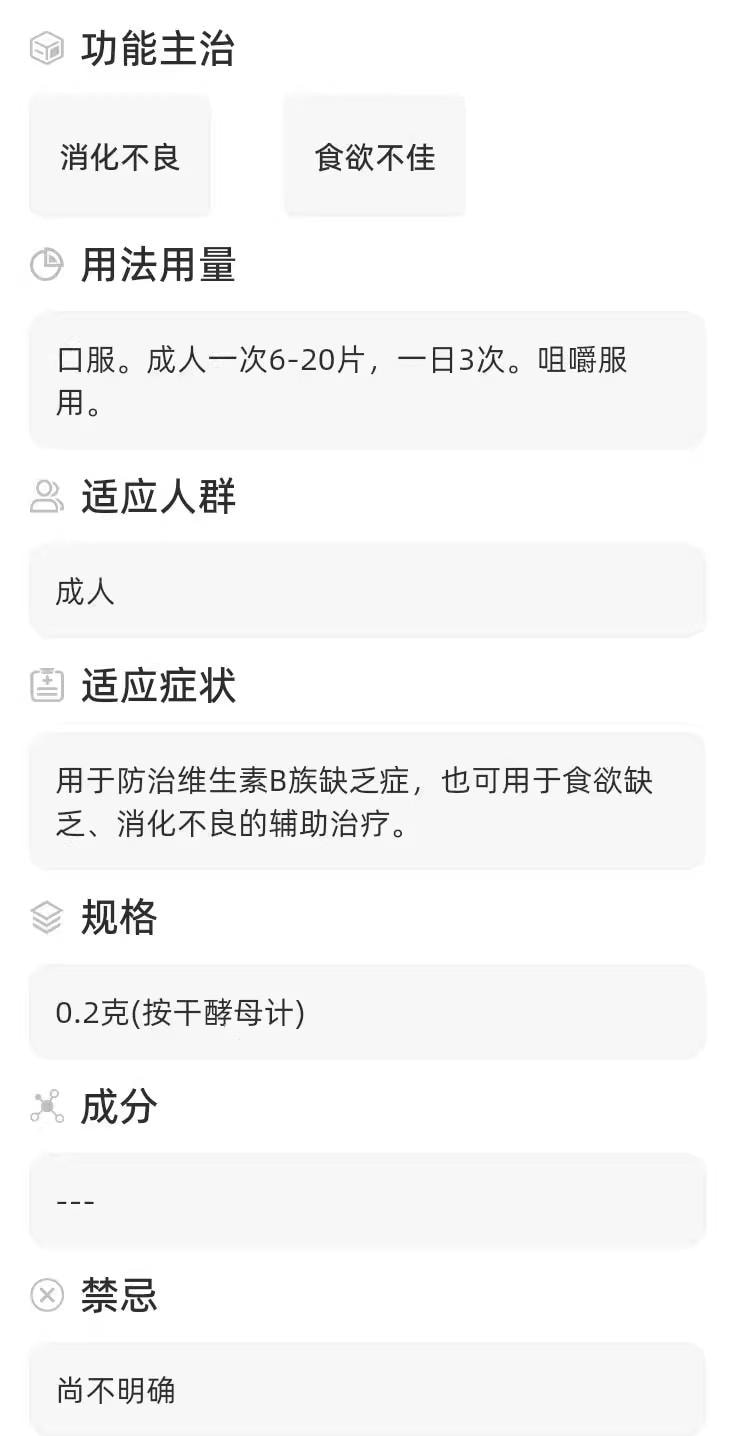
Task: Expand the 适应症状 section
Action: (157, 686)
